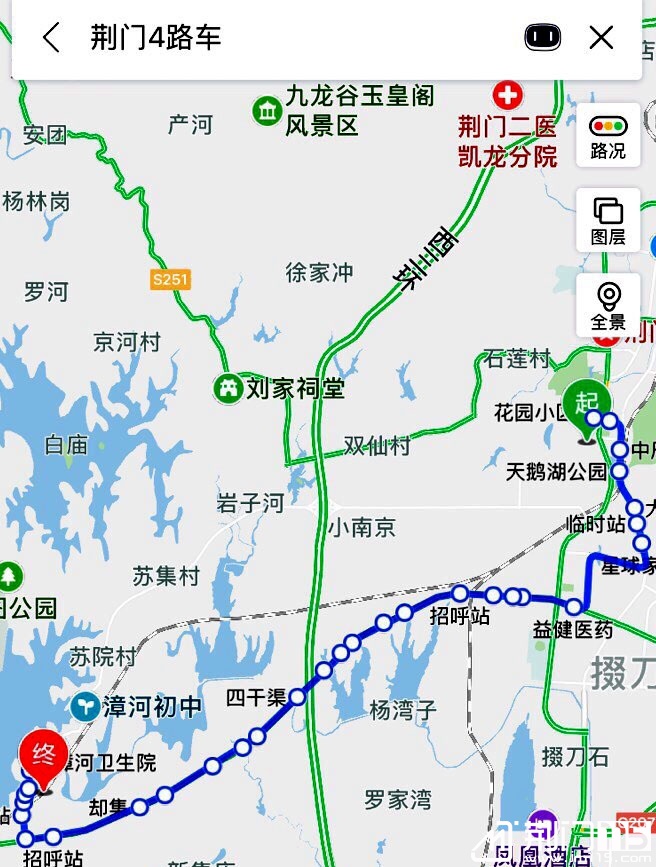Open the voice assistant icon
Screen dimensions: 656x867
542,38
